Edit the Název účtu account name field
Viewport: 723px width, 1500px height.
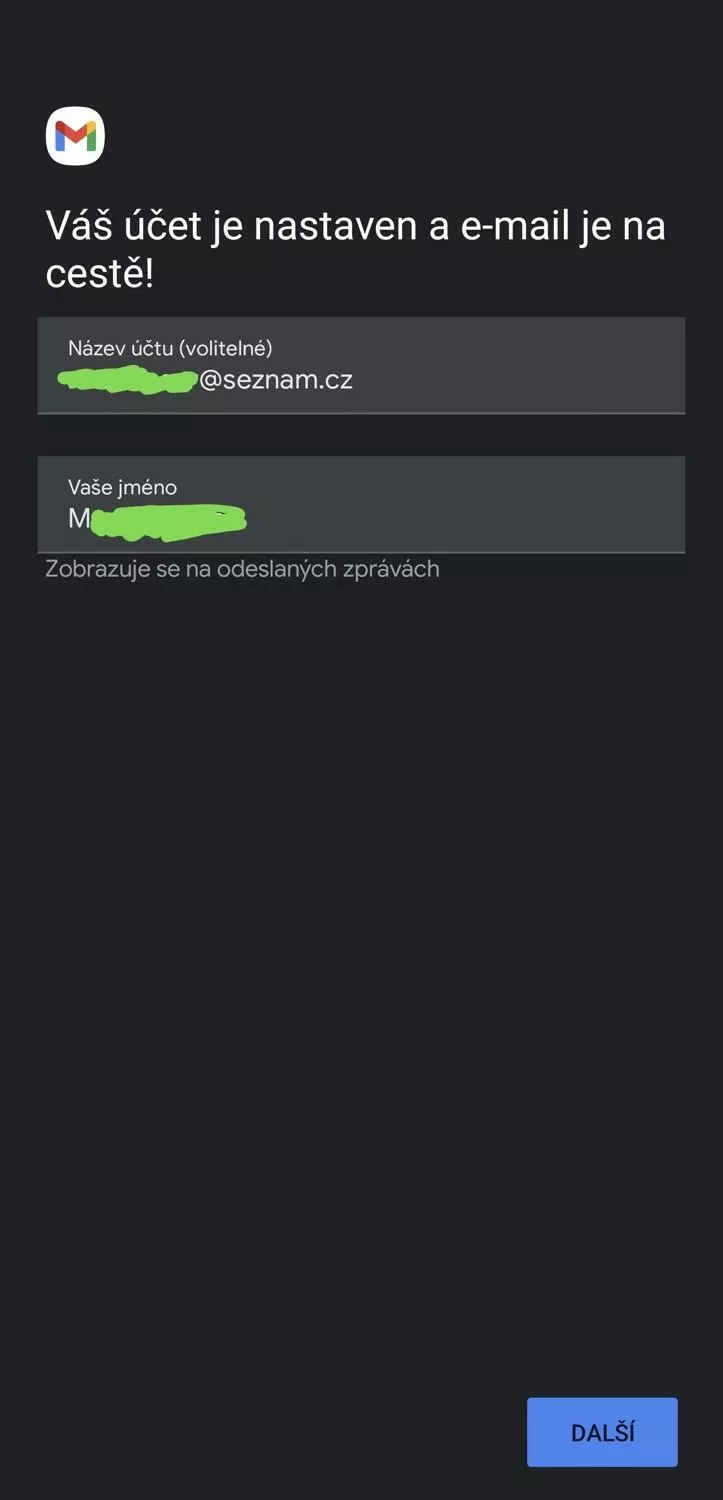(x=361, y=366)
